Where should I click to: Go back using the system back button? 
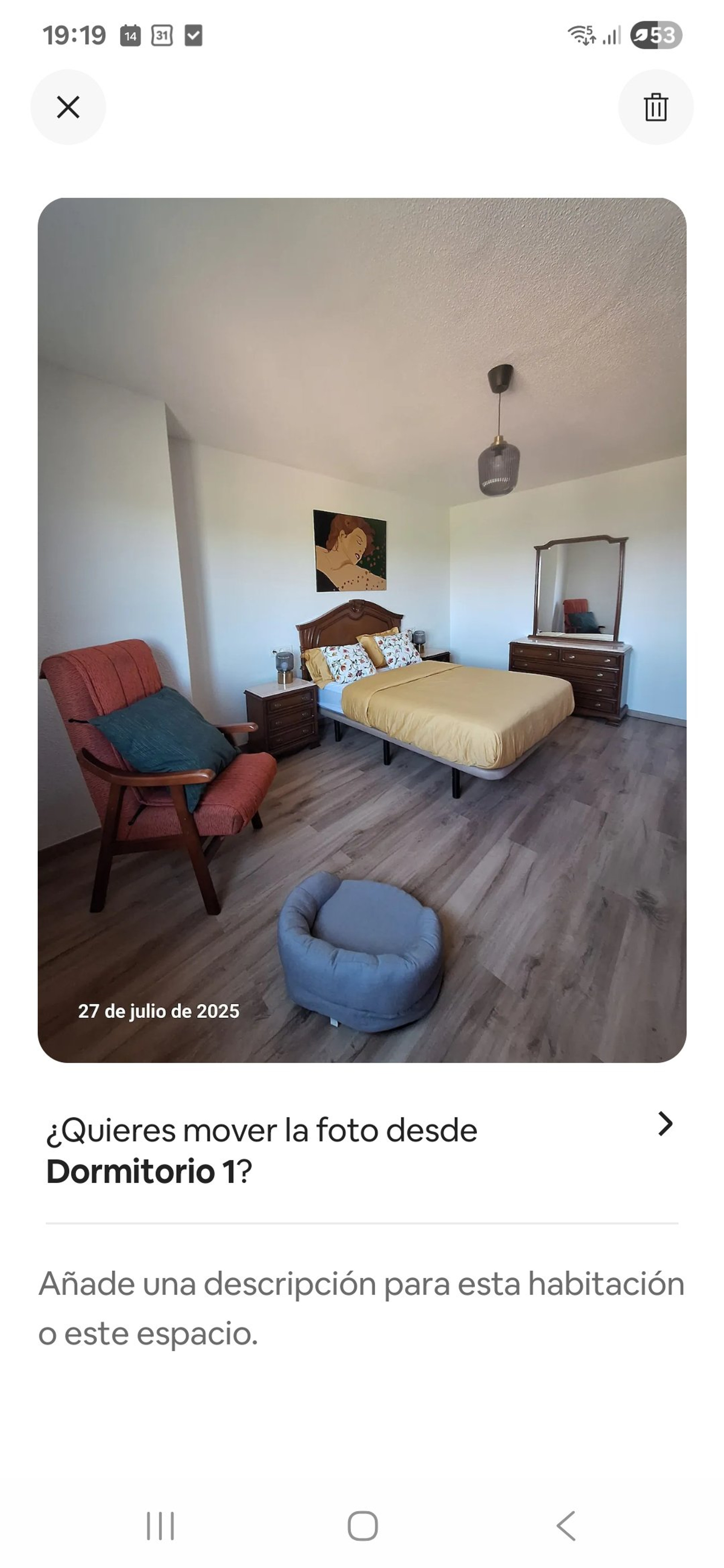pos(566,1526)
